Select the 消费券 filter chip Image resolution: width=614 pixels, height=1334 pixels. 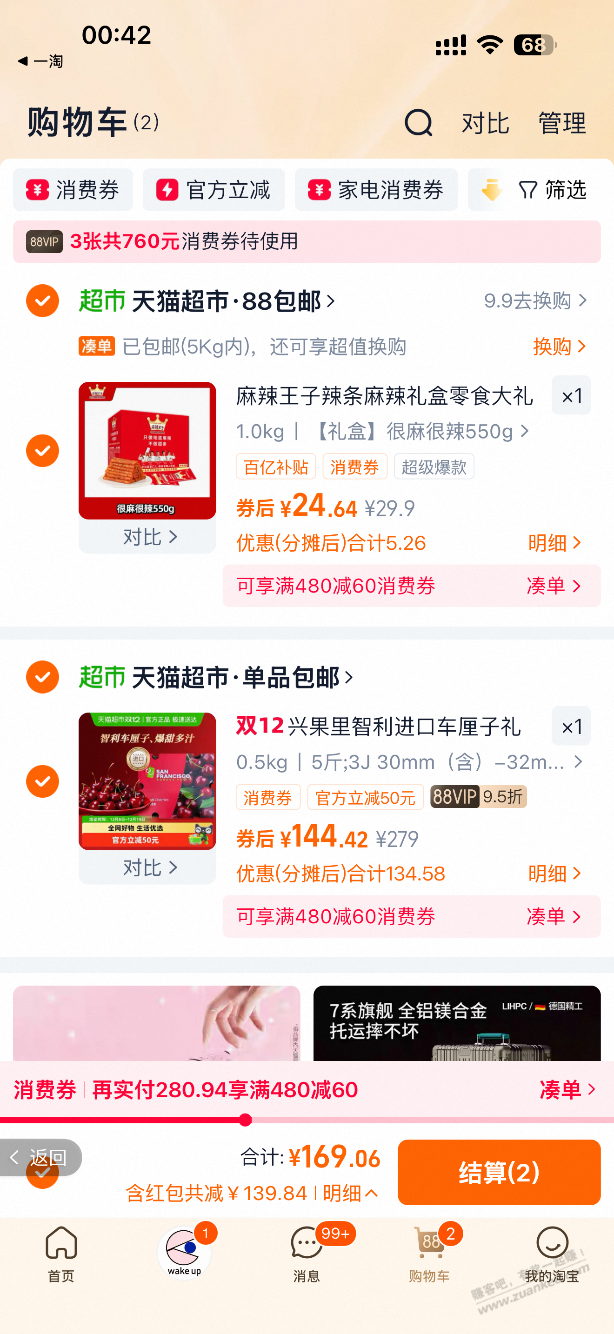click(73, 190)
